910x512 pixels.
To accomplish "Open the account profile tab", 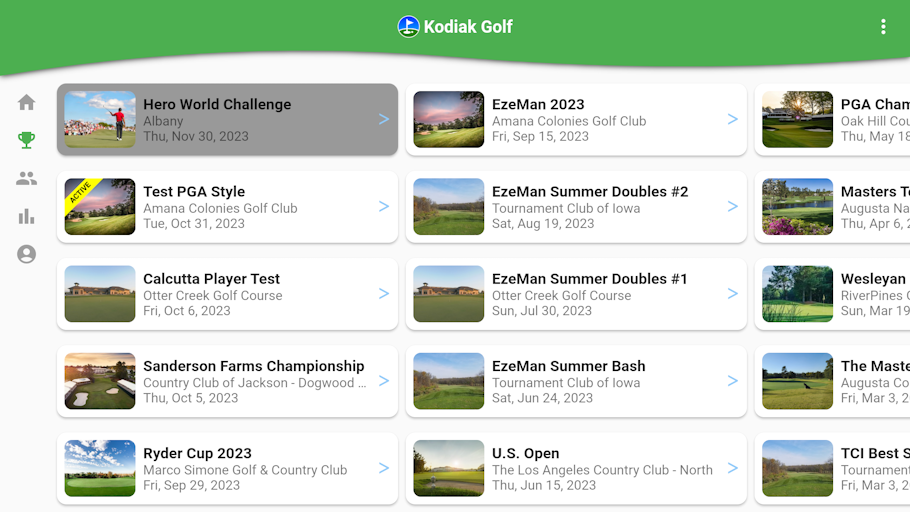I will coord(27,254).
